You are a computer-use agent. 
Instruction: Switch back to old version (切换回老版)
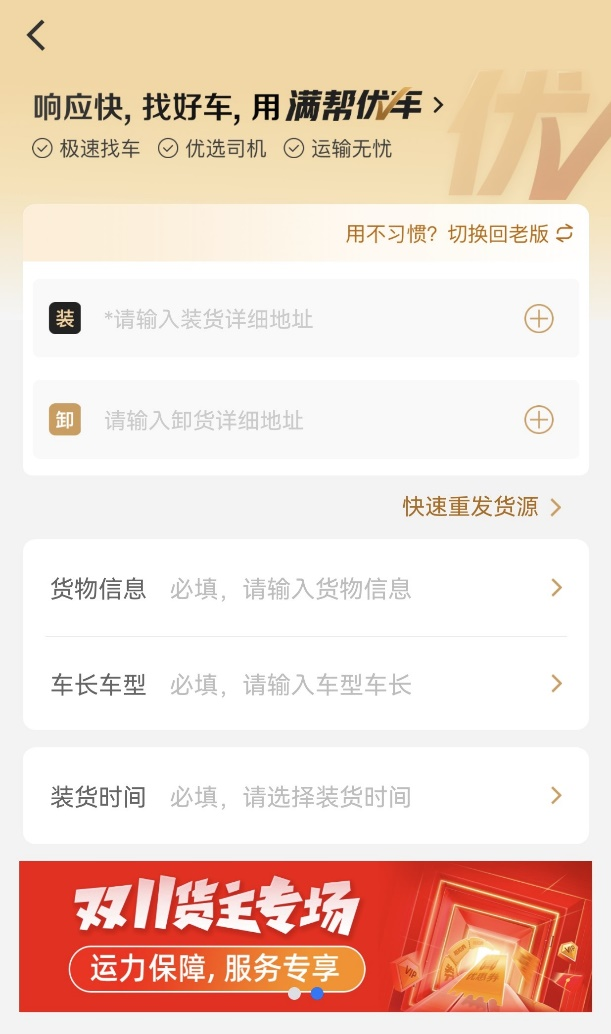click(x=459, y=234)
